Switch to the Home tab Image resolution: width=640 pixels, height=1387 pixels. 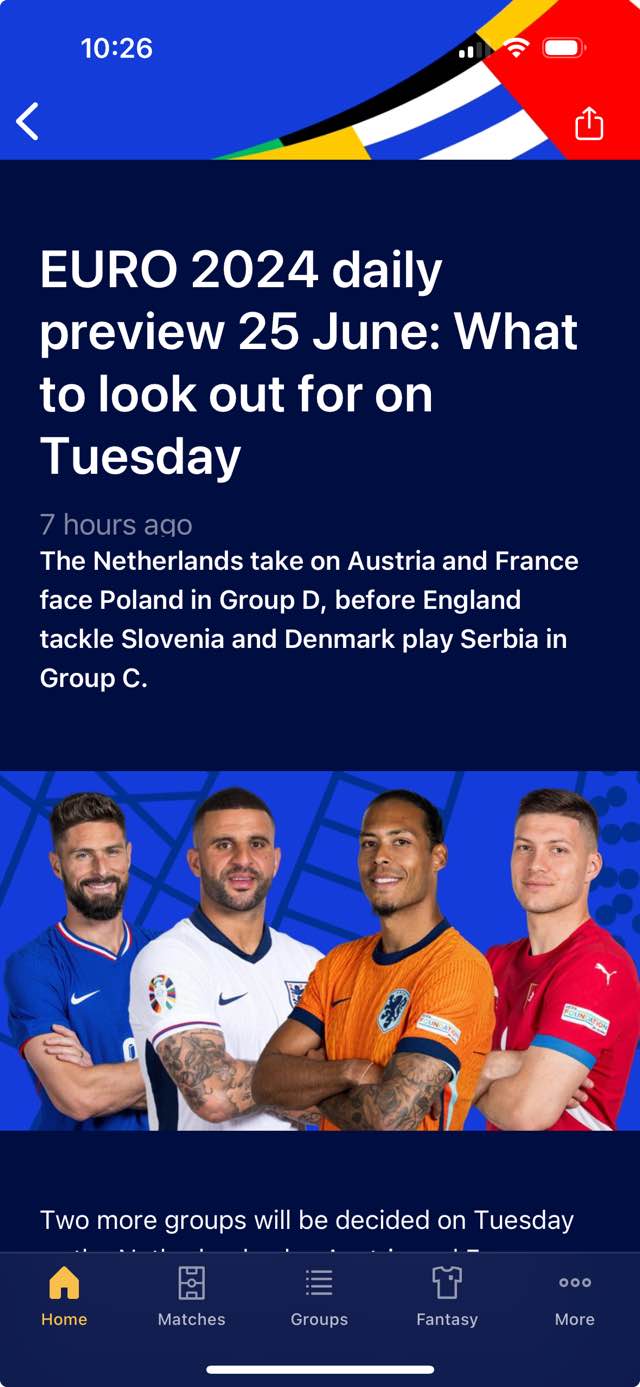click(64, 1296)
